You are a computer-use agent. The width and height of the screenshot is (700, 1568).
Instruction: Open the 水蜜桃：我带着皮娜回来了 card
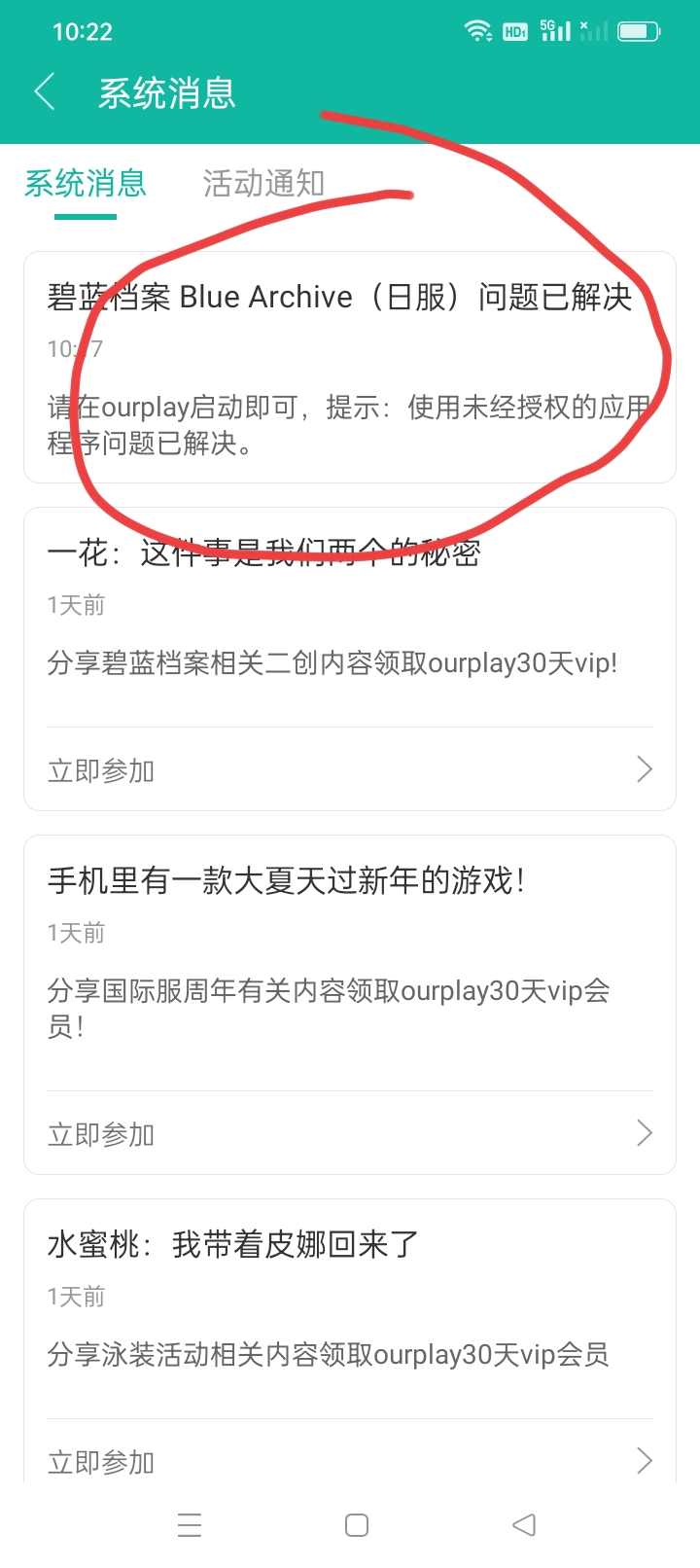pyautogui.click(x=350, y=1308)
